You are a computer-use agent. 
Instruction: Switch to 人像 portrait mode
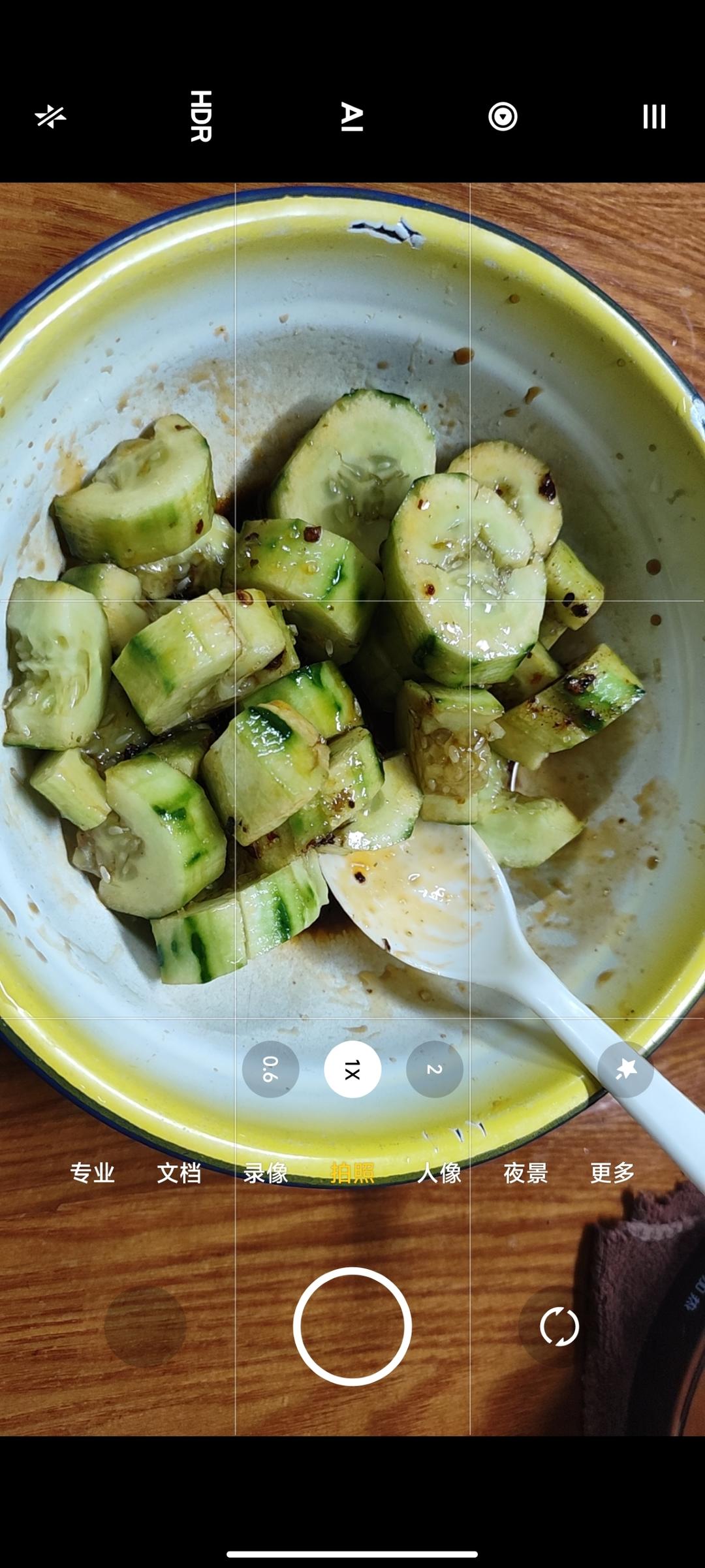pos(439,1173)
